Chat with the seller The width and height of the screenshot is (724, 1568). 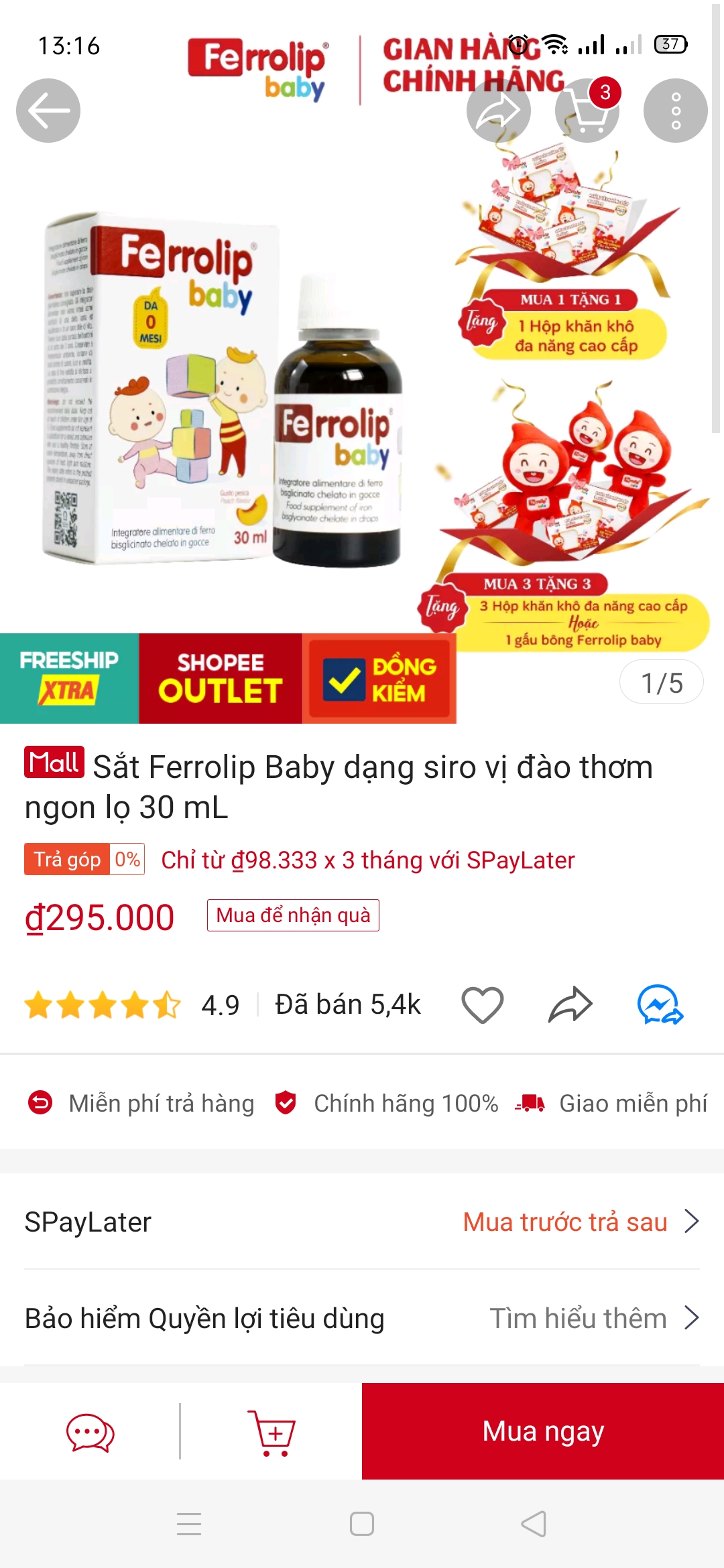tap(90, 1433)
